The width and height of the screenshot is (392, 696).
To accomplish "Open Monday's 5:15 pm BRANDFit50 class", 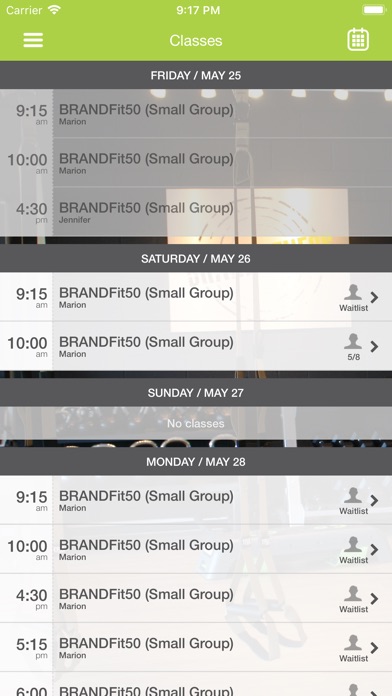I will (x=196, y=648).
